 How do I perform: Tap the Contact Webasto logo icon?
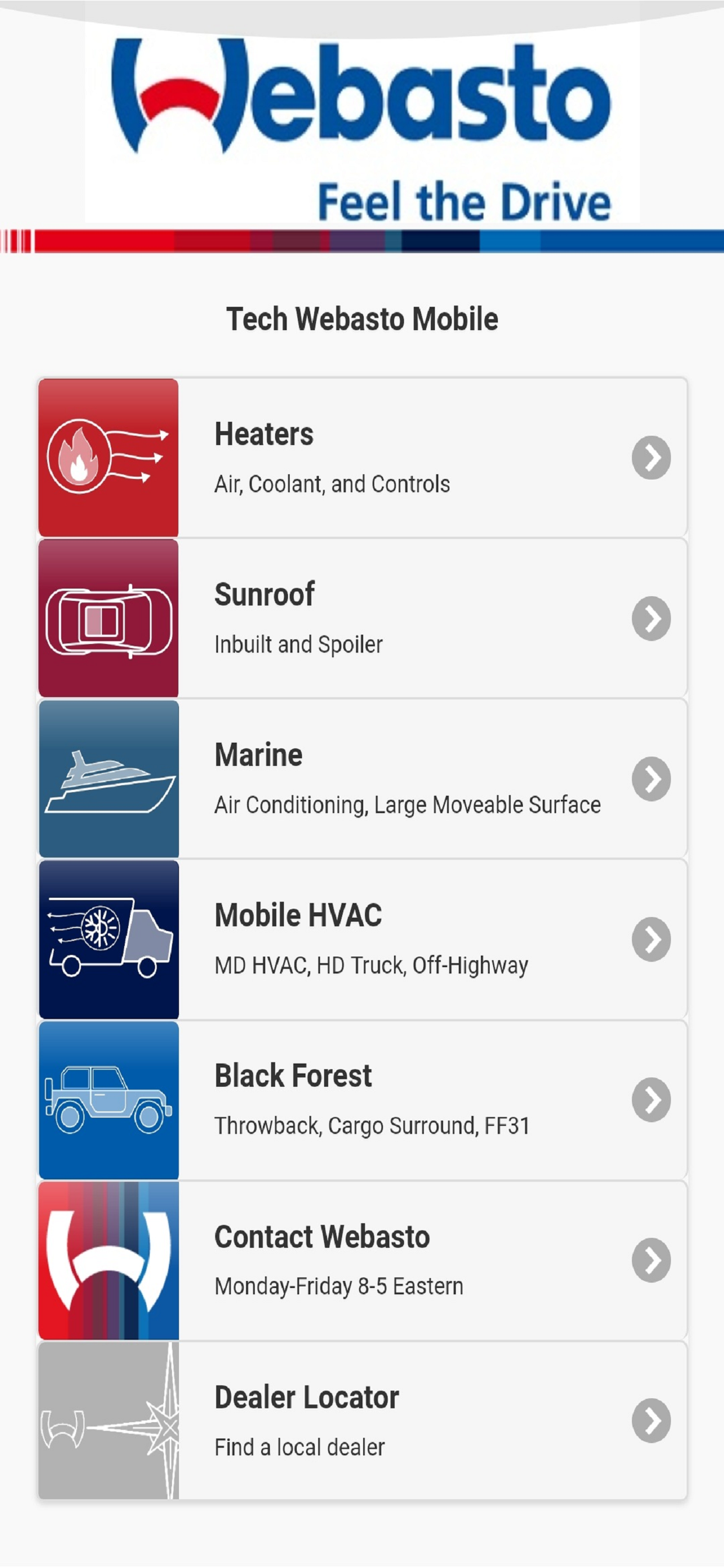pyautogui.click(x=108, y=1260)
